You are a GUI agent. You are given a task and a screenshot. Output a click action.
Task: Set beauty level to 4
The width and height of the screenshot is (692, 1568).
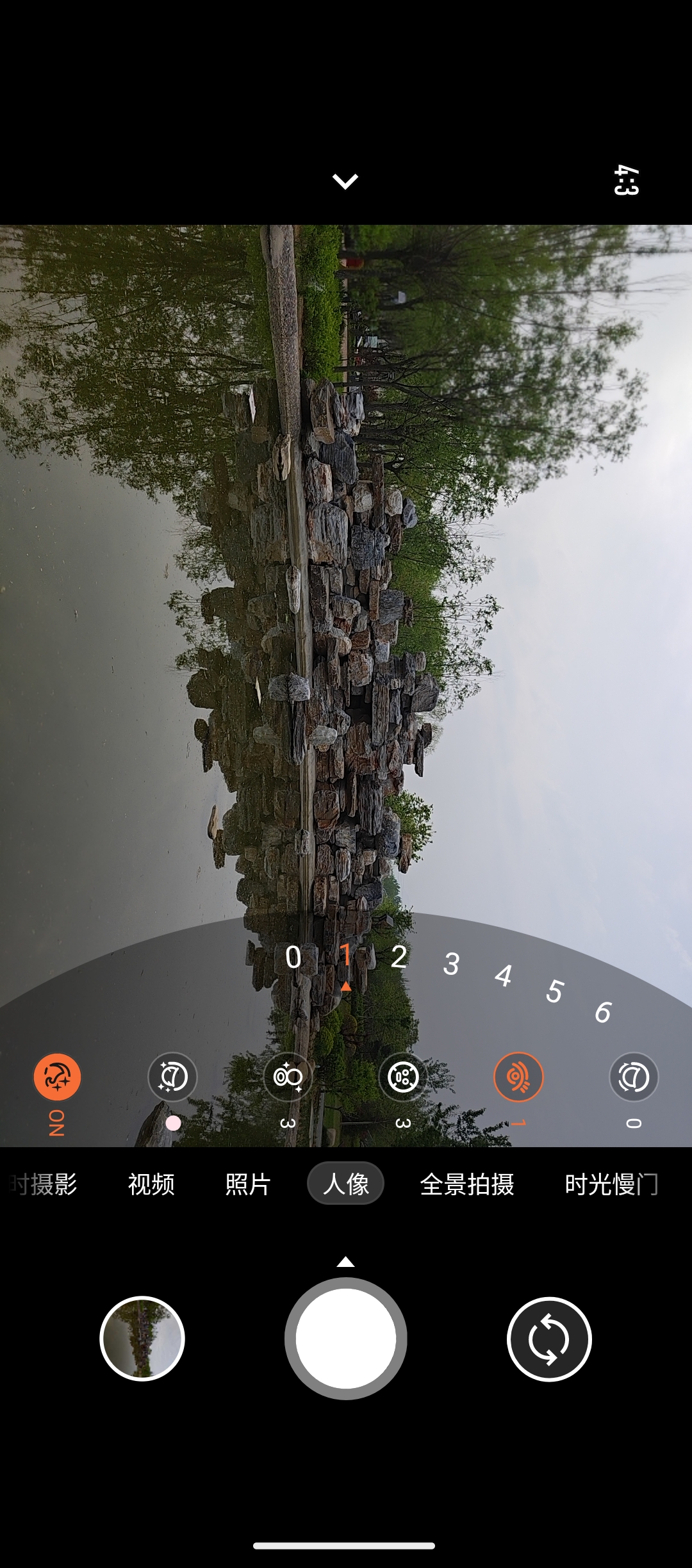pos(503,976)
